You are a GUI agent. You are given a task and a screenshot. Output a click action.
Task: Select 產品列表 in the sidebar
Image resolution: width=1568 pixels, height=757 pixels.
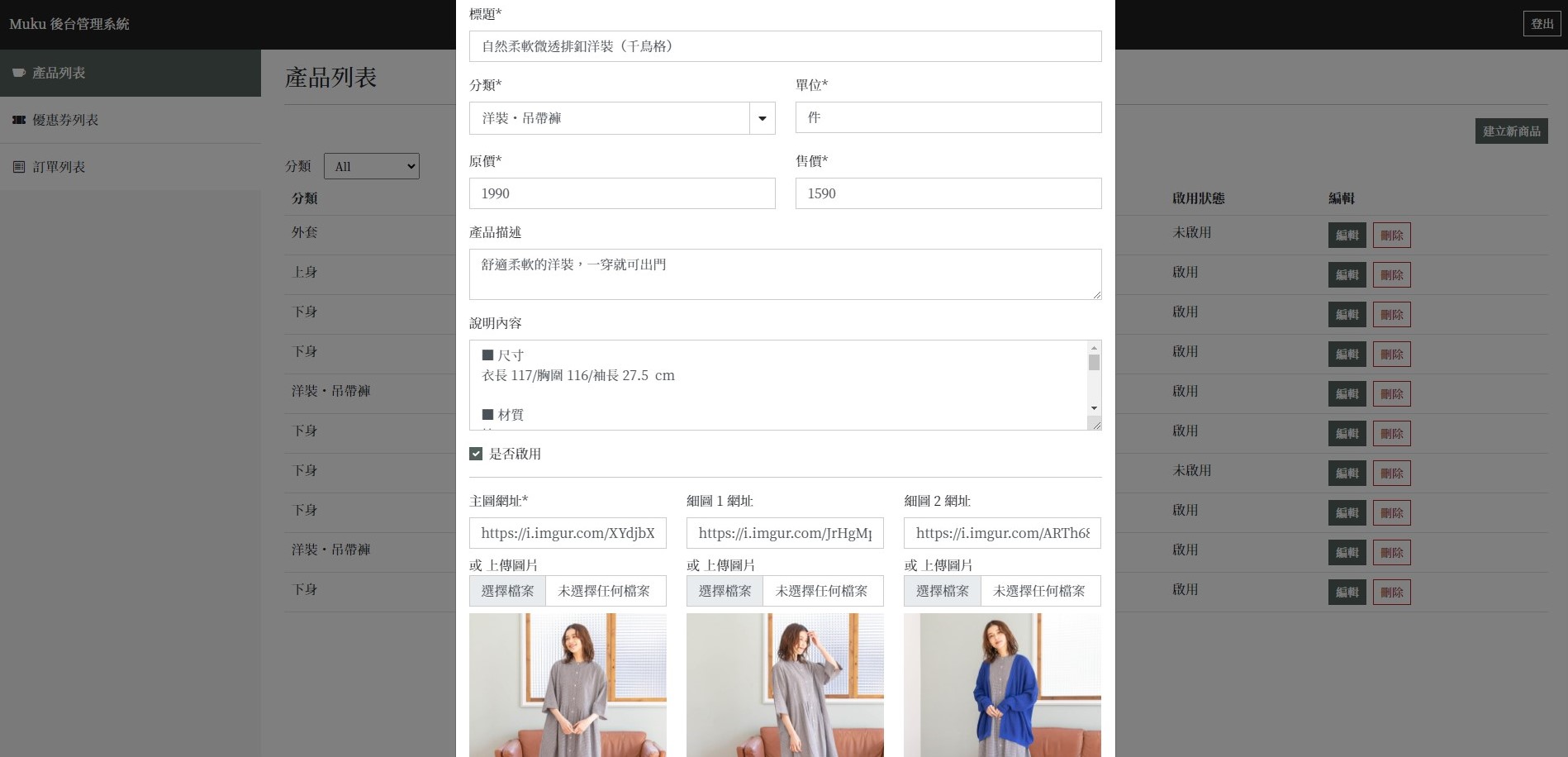[59, 73]
